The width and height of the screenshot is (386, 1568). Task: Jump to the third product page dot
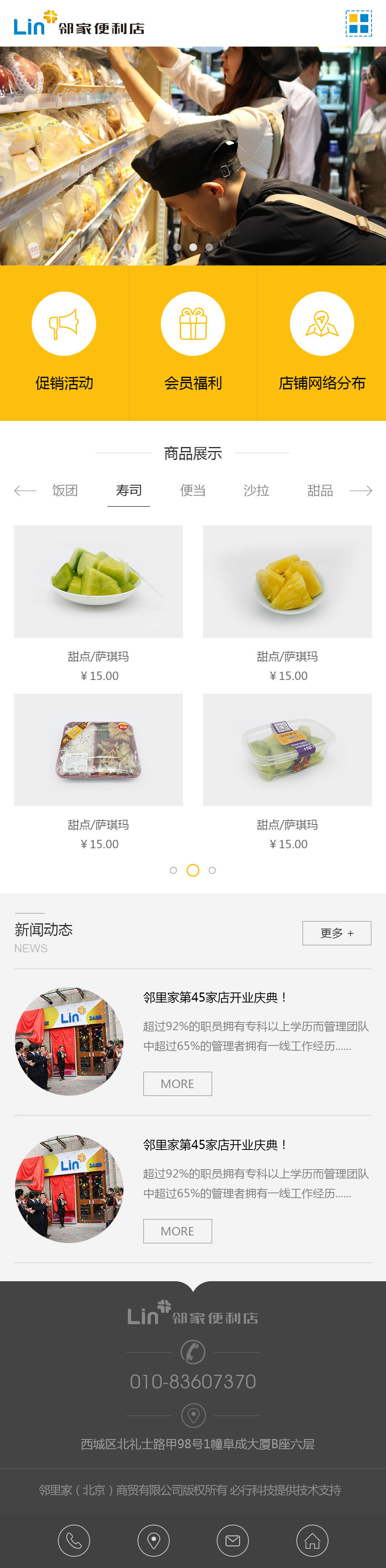point(212,870)
